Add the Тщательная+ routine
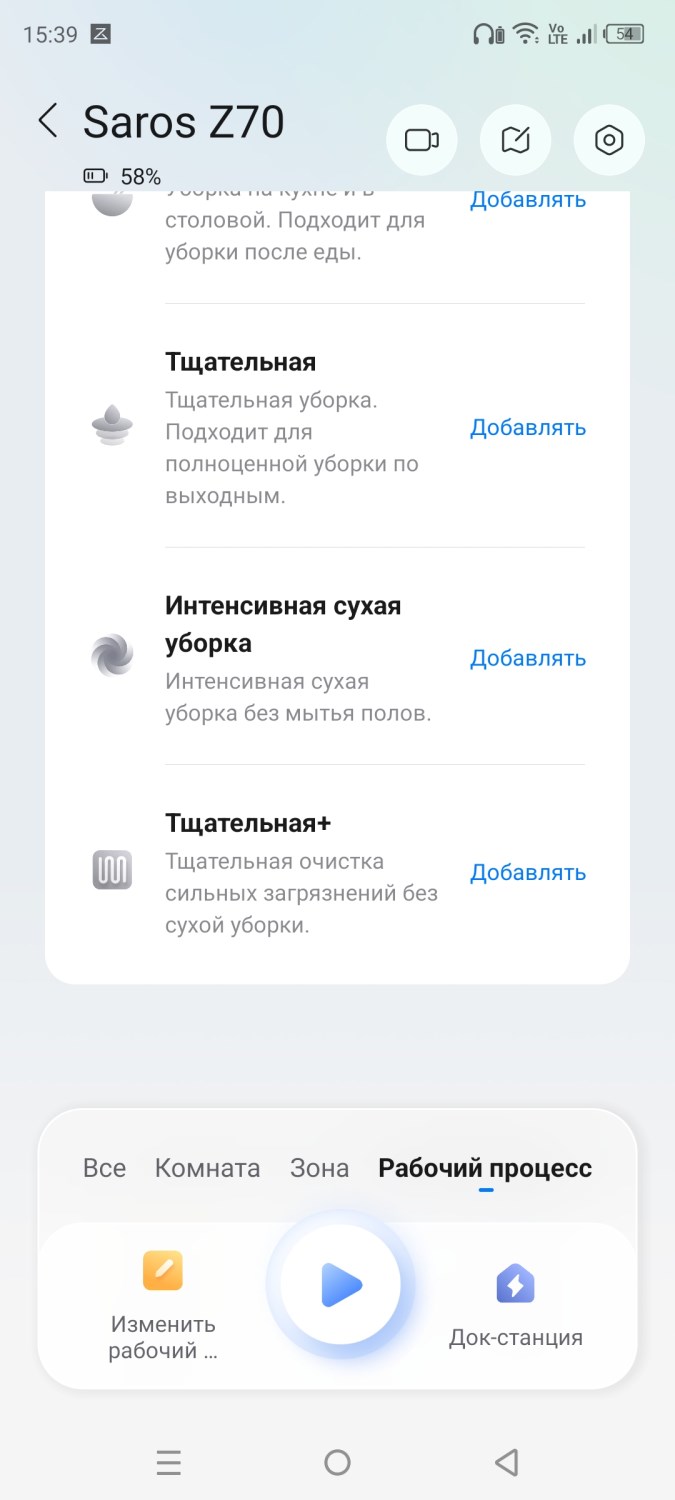Screen dimensions: 675x1500 click(527, 873)
